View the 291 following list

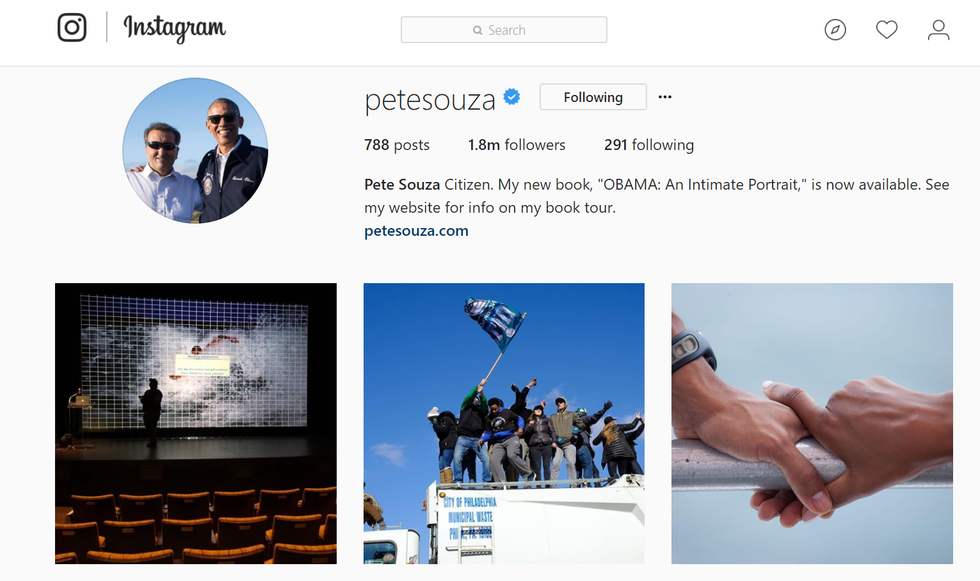648,145
